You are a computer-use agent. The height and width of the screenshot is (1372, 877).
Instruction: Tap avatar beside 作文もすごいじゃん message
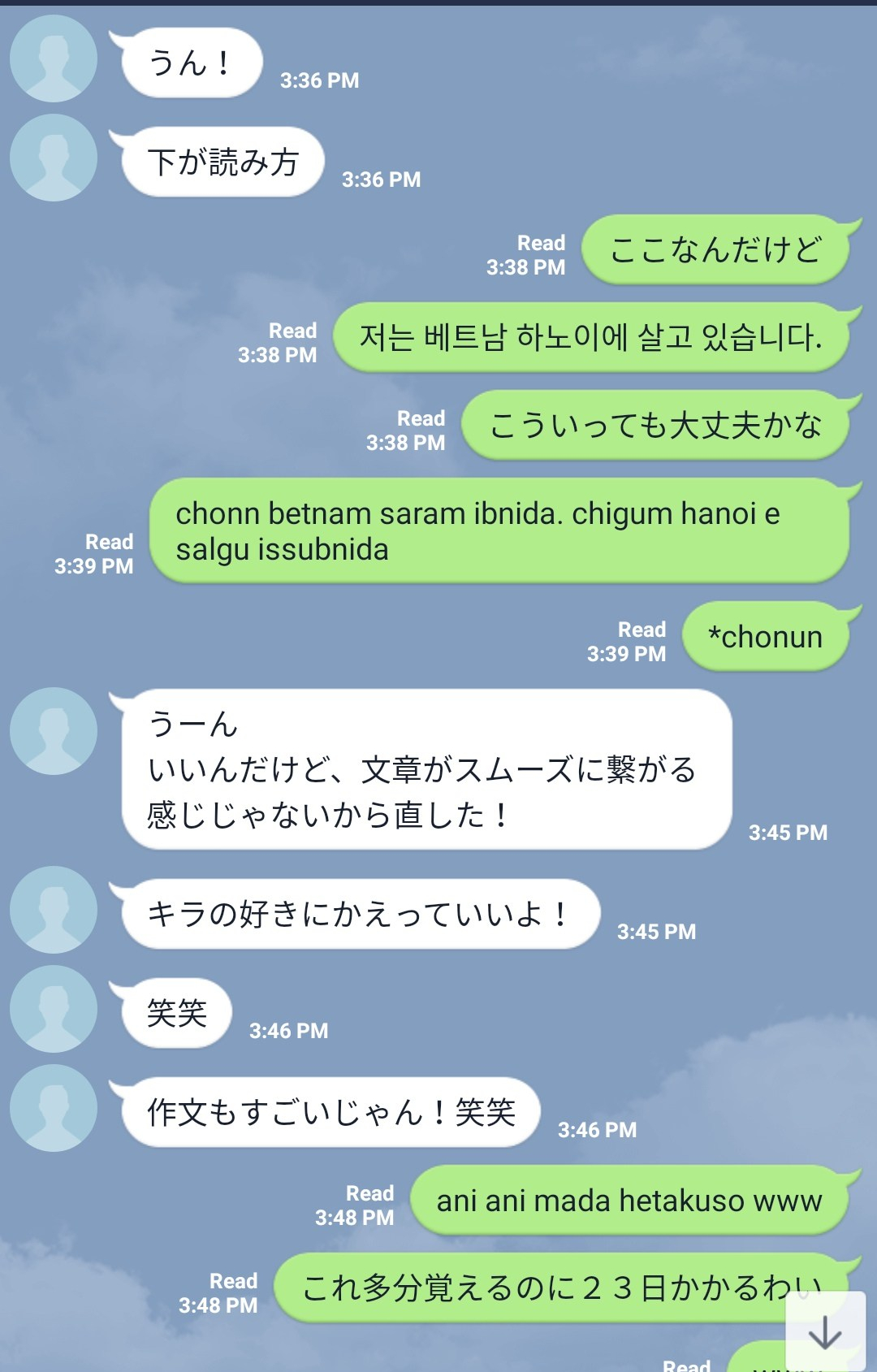54,1108
